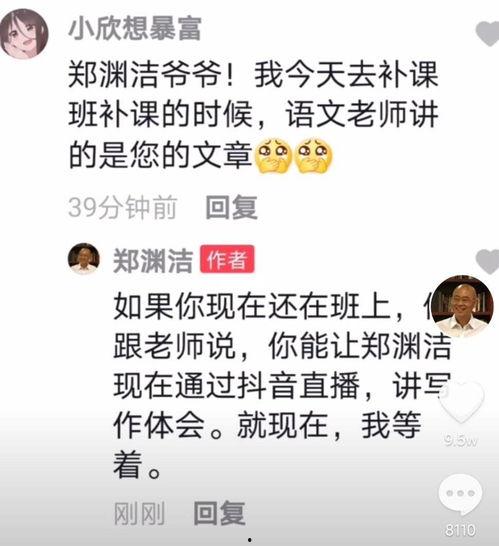Like the comment by 小欣想暴富
499x546 pixels.
coord(488,33)
